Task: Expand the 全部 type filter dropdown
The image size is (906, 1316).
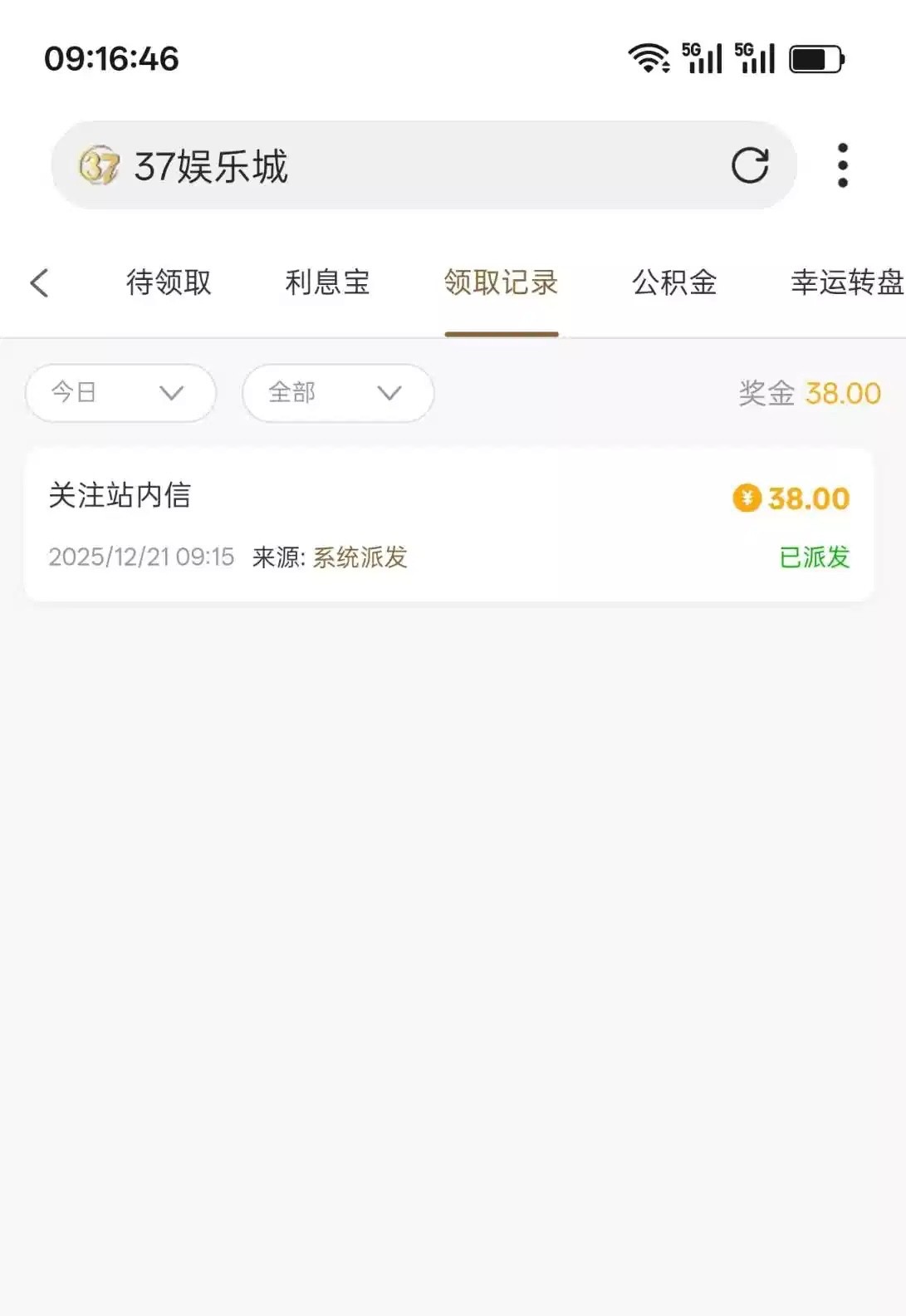Action: pyautogui.click(x=337, y=393)
